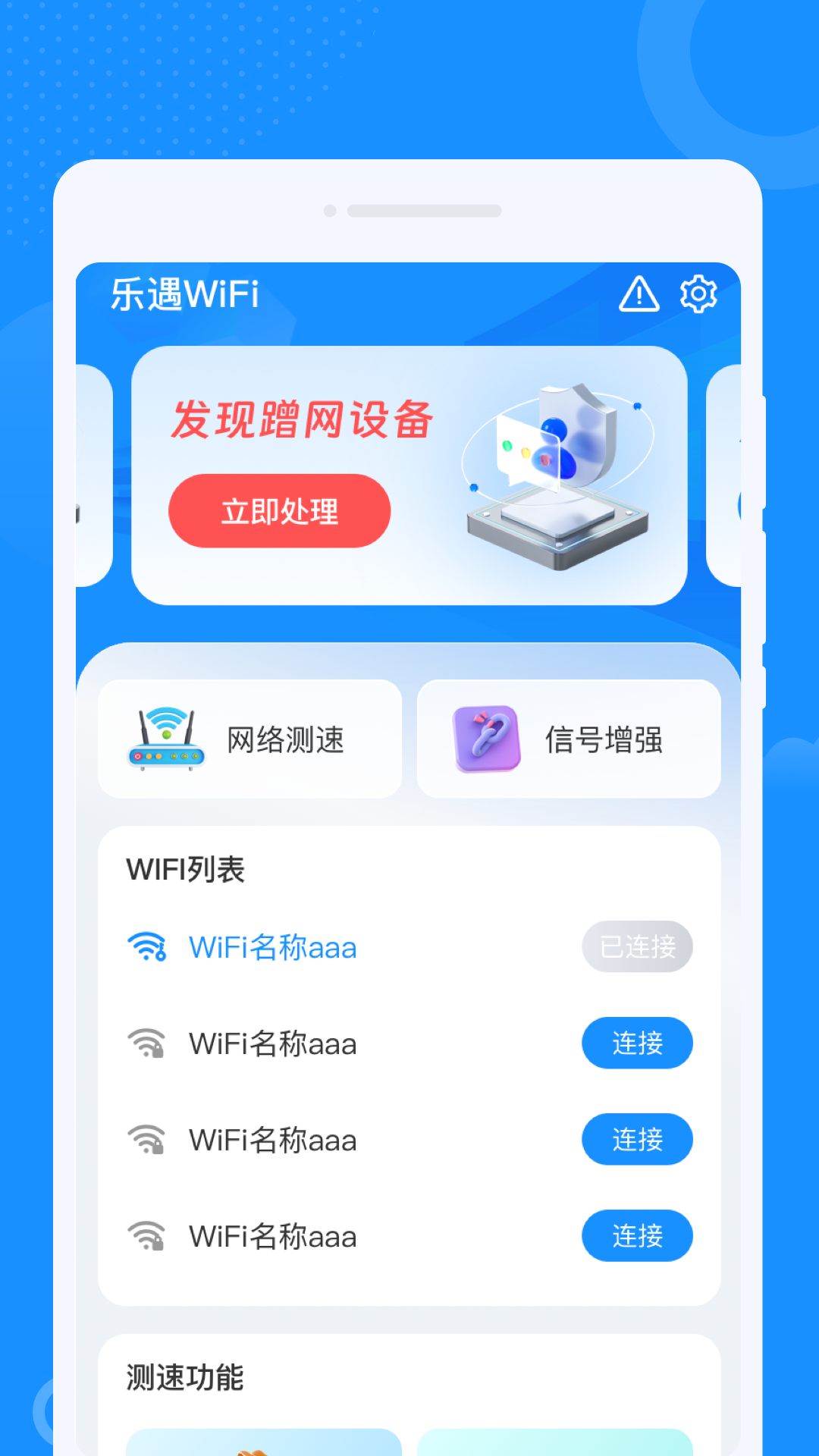The width and height of the screenshot is (819, 1456).
Task: Tap 连接 on the last WiFi entry
Action: (637, 1235)
